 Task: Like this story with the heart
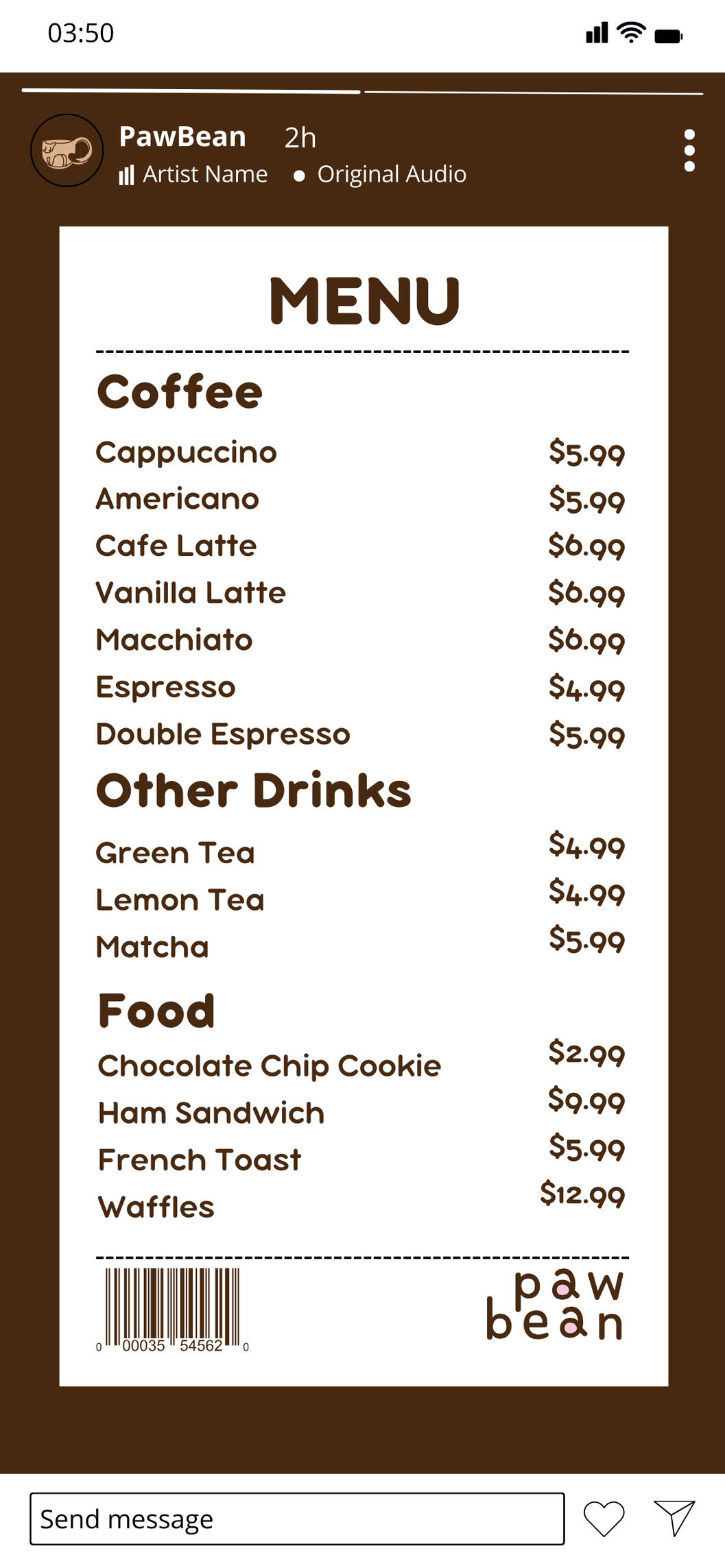click(x=604, y=1518)
